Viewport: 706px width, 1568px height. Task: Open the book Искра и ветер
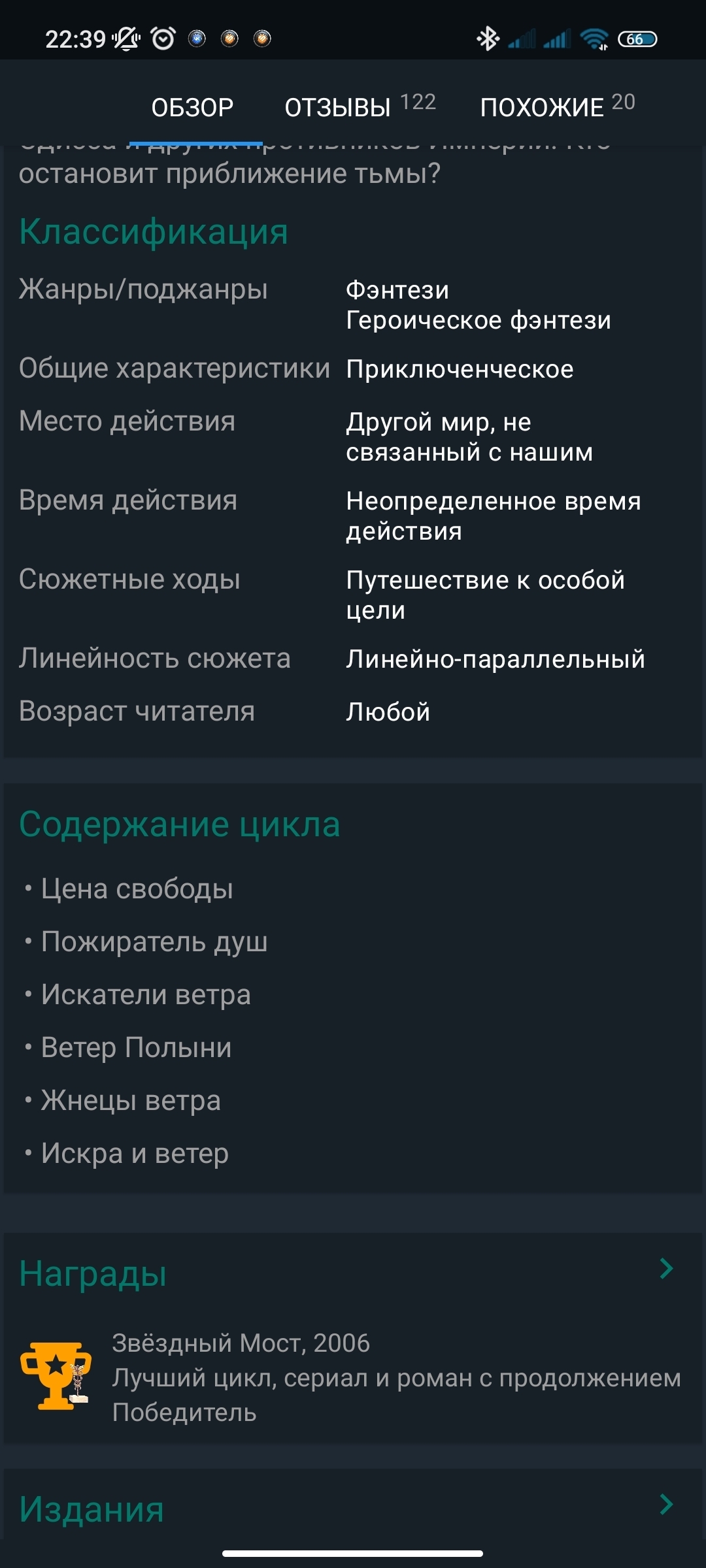click(x=135, y=1154)
